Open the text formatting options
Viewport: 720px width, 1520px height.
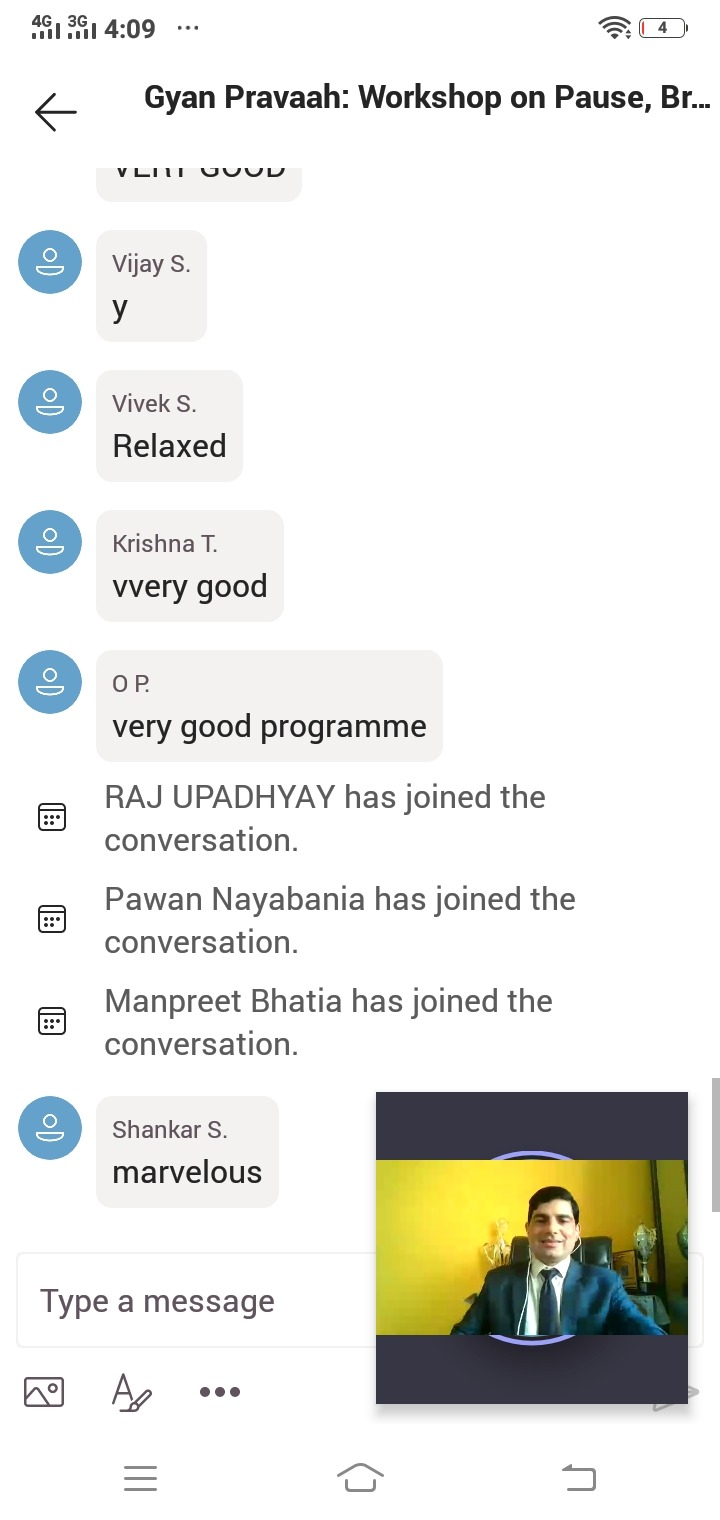(131, 1391)
